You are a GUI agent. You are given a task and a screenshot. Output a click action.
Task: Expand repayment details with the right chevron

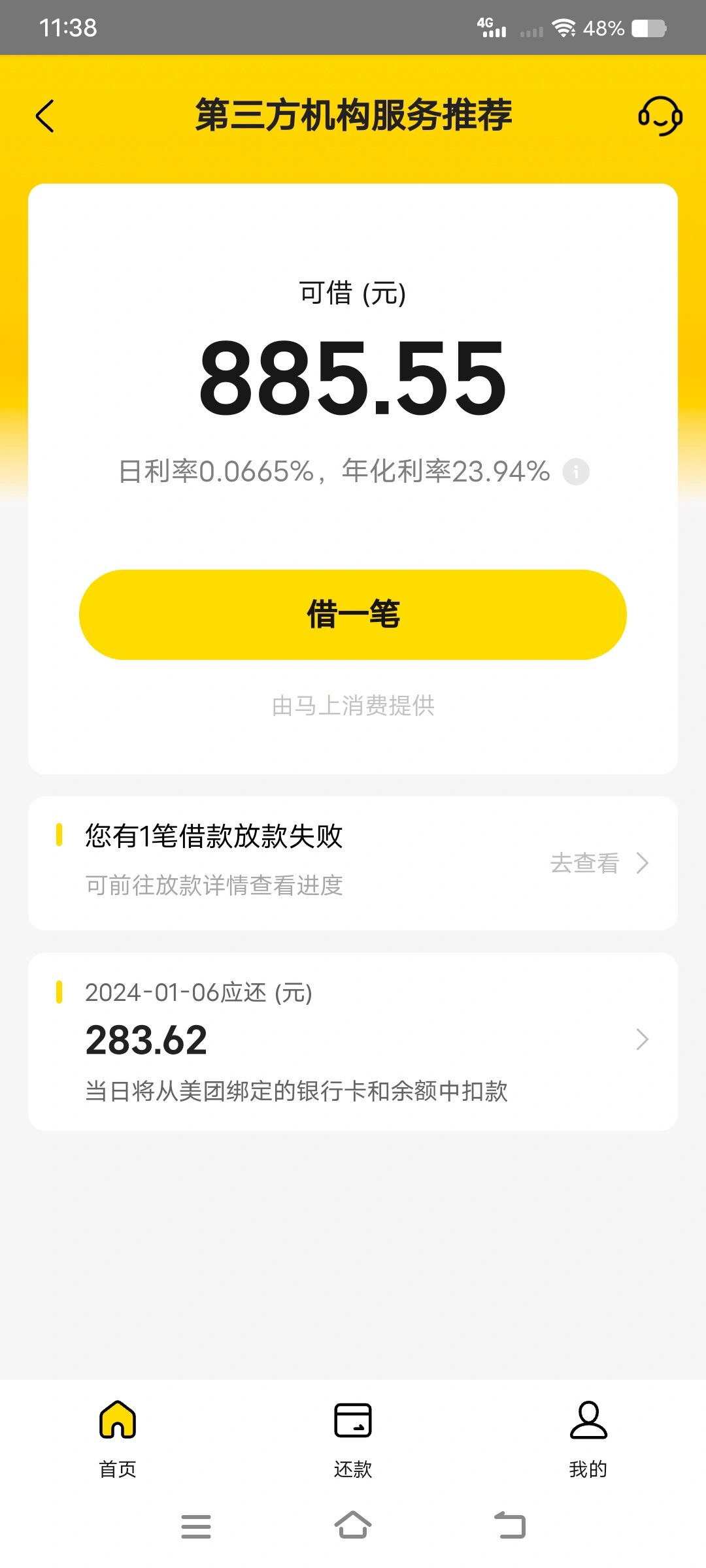tap(642, 1039)
